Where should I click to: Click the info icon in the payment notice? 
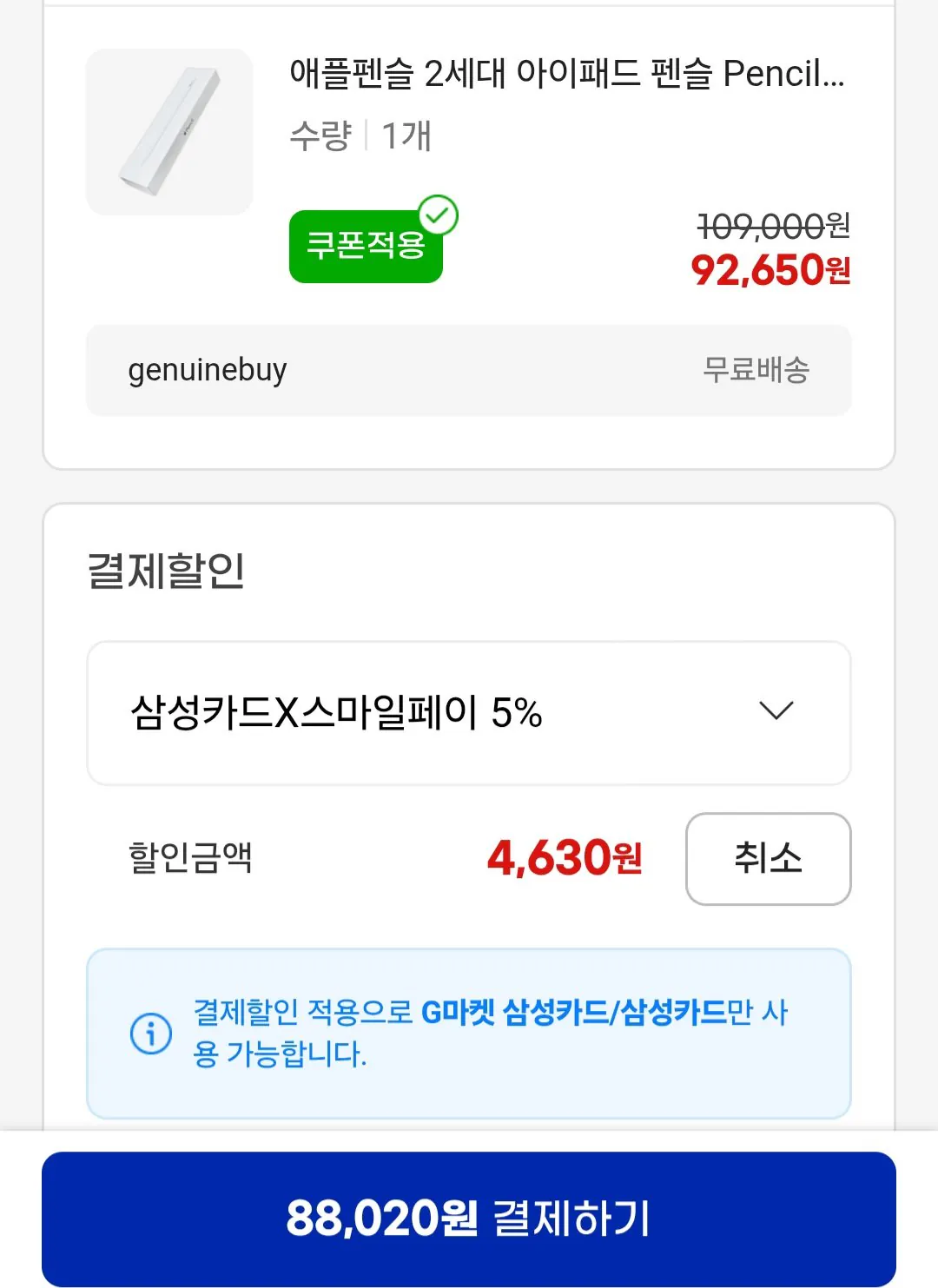click(x=151, y=1034)
